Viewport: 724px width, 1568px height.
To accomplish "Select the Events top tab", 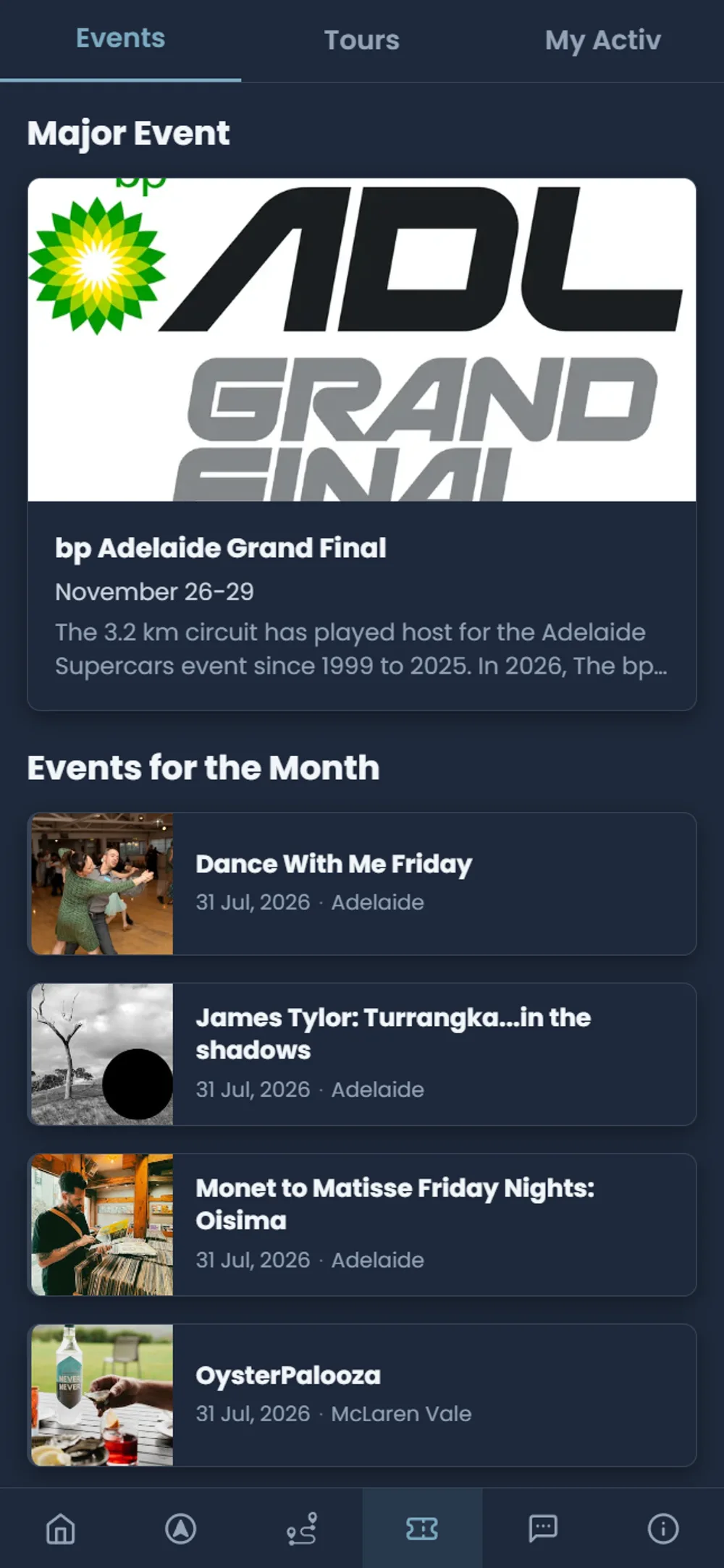I will point(120,41).
